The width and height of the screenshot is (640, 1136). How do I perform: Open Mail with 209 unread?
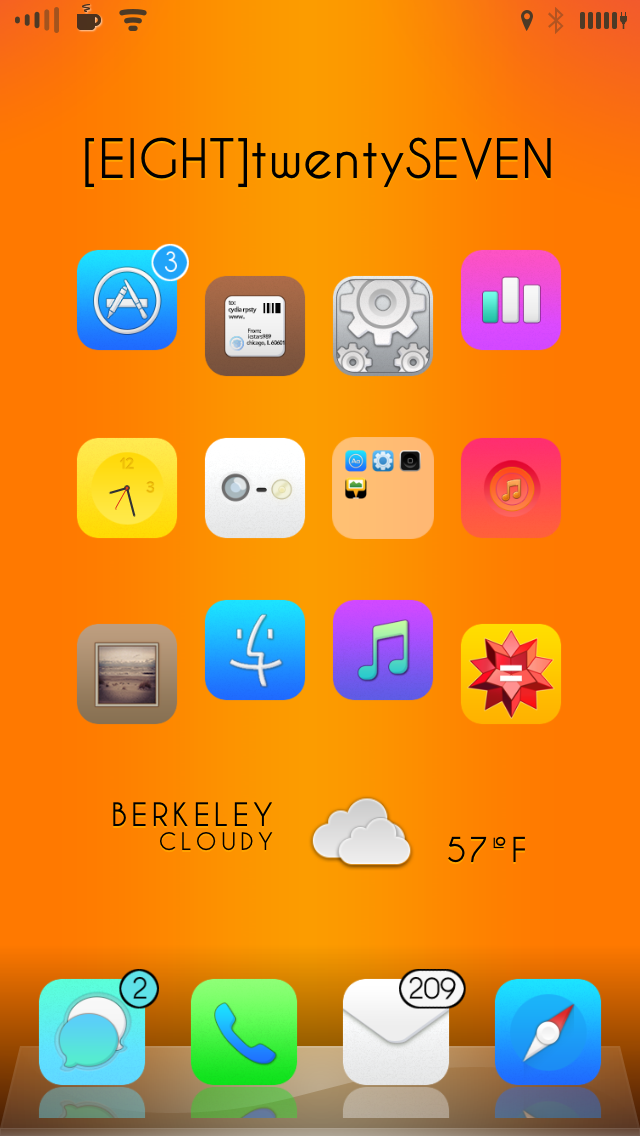click(x=396, y=1032)
